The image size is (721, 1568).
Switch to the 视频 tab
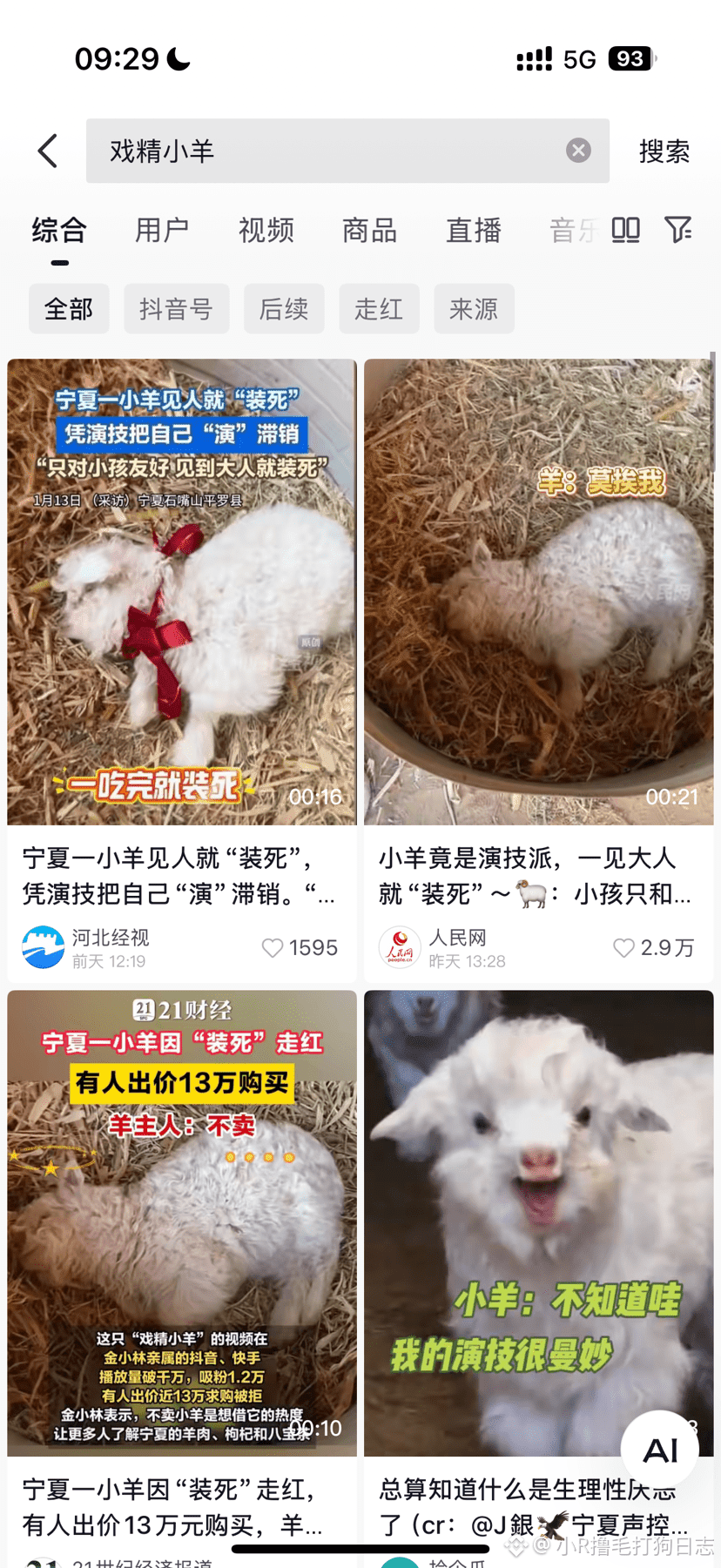pos(266,230)
